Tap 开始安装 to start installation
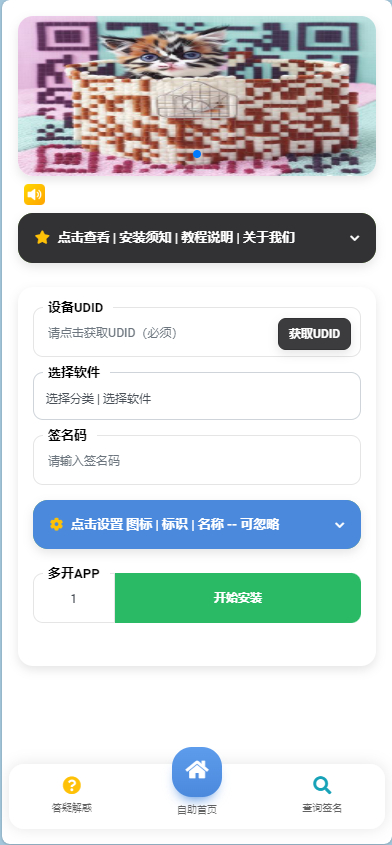Screen dimensions: 392x845 coord(238,598)
